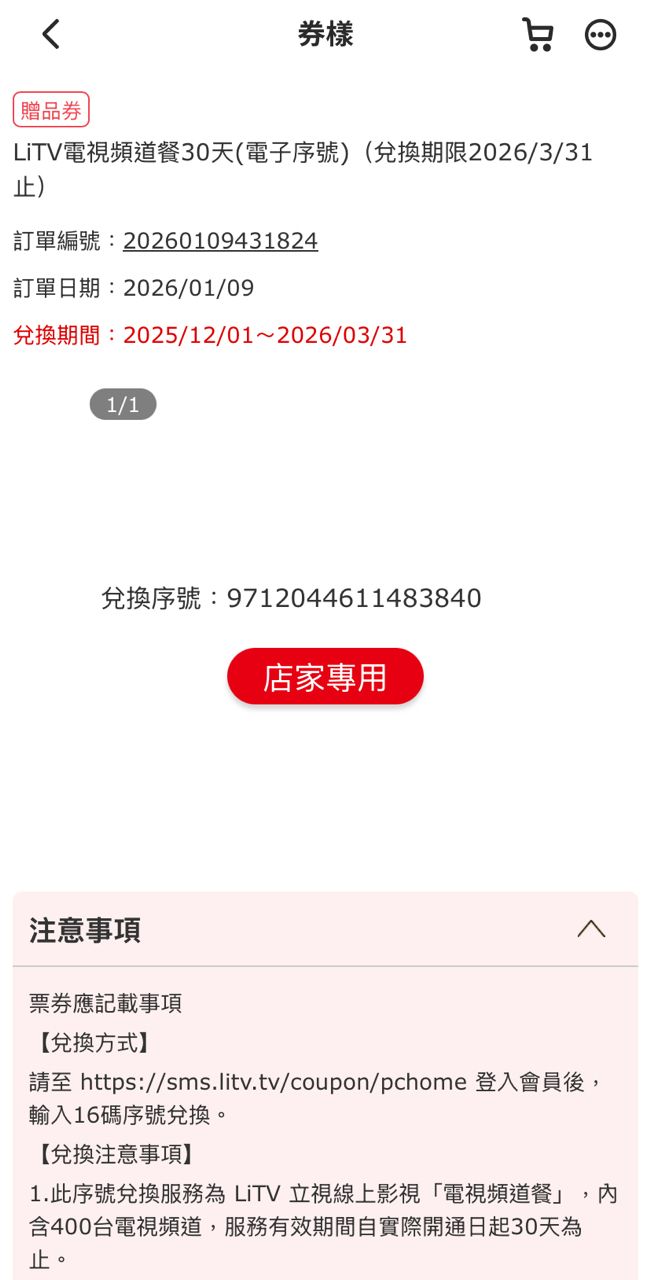Screen dimensions: 651x1280
Task: Tap the 店家專用 button
Action: click(325, 677)
